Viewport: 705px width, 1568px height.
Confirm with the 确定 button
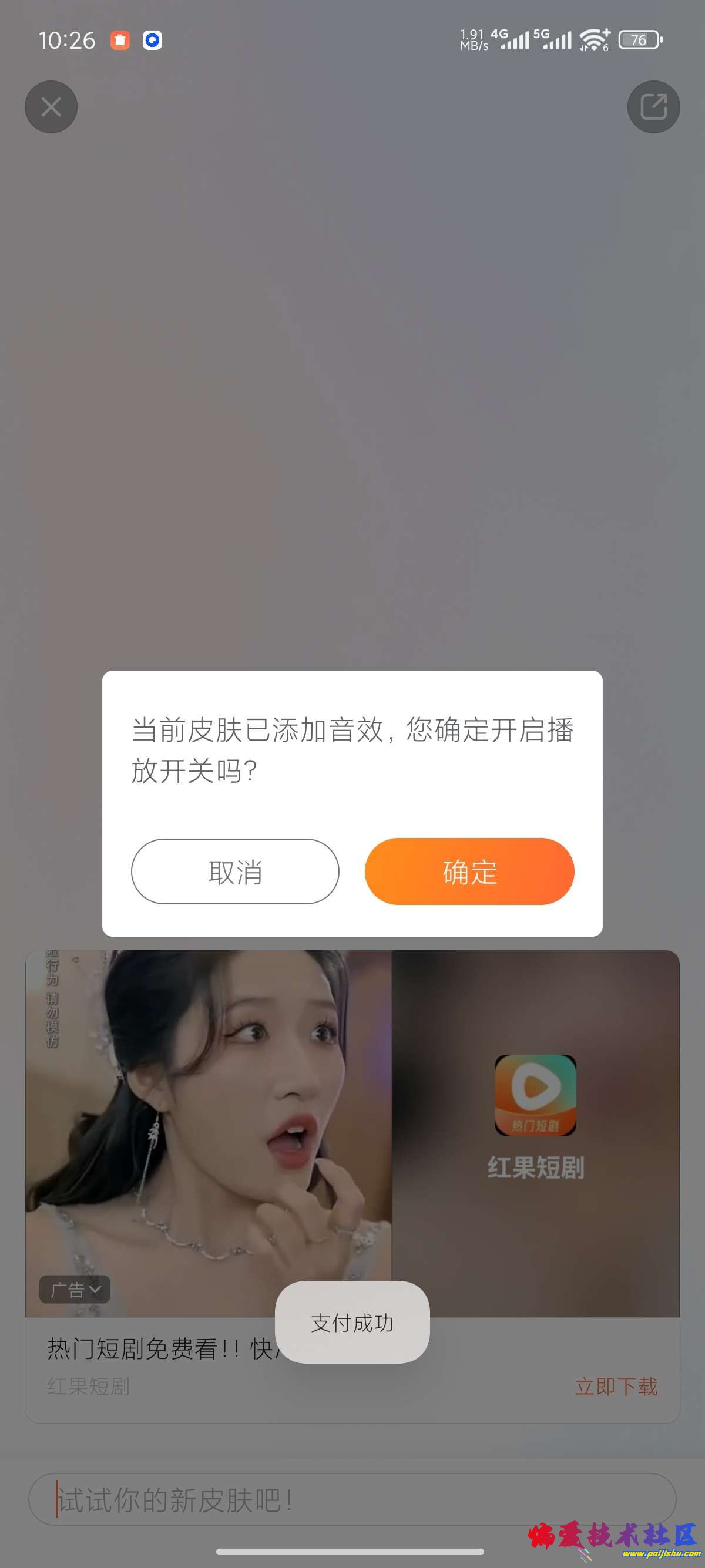click(469, 871)
